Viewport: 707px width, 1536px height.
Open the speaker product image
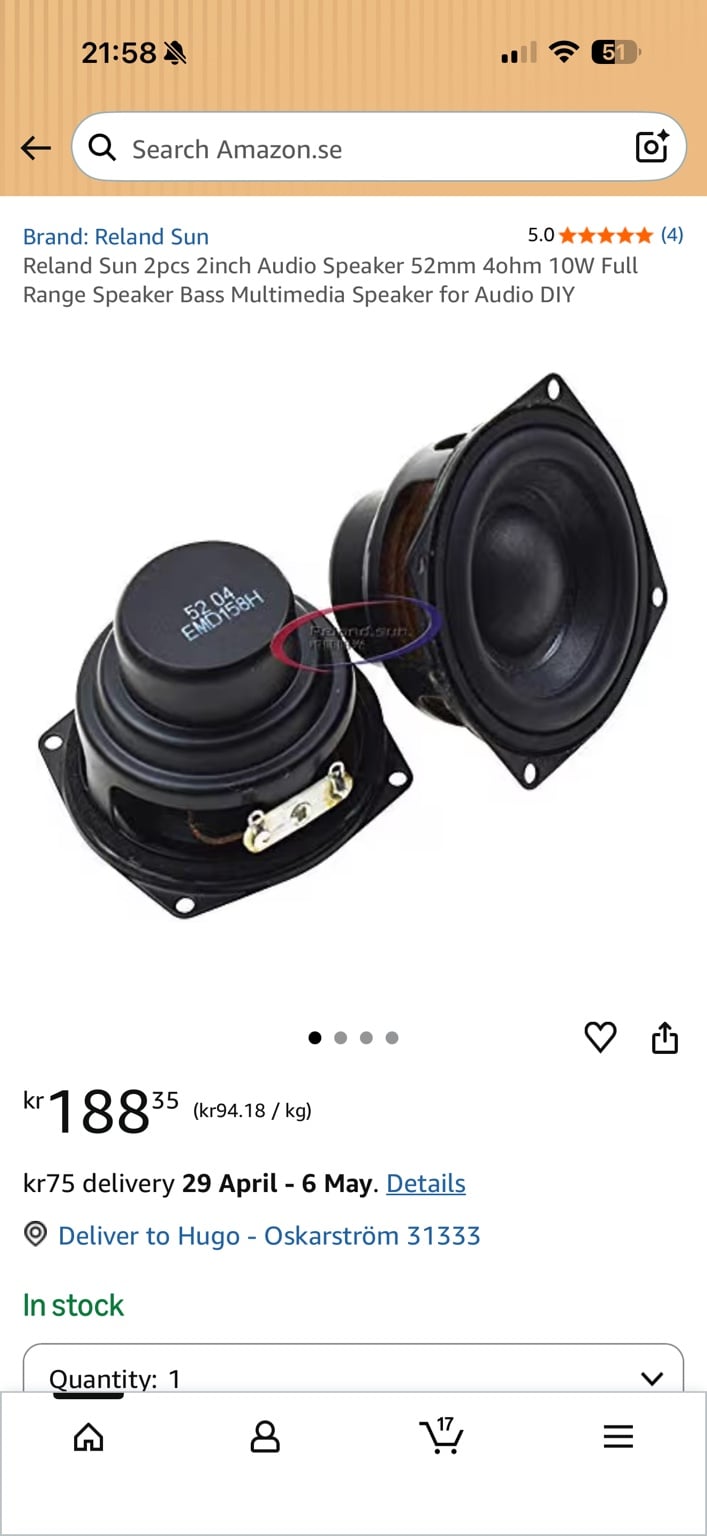pos(353,650)
